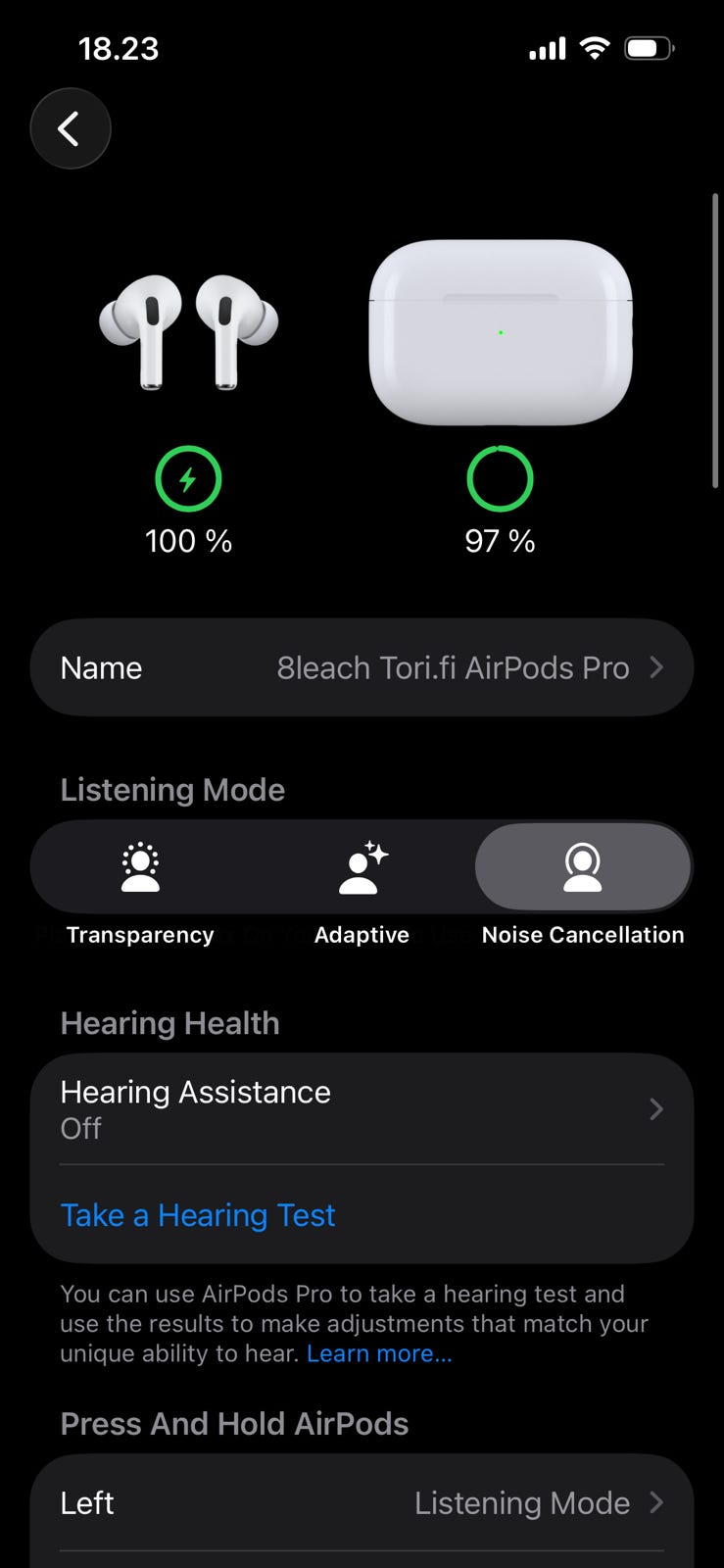Open the Learn more link

[379, 1353]
